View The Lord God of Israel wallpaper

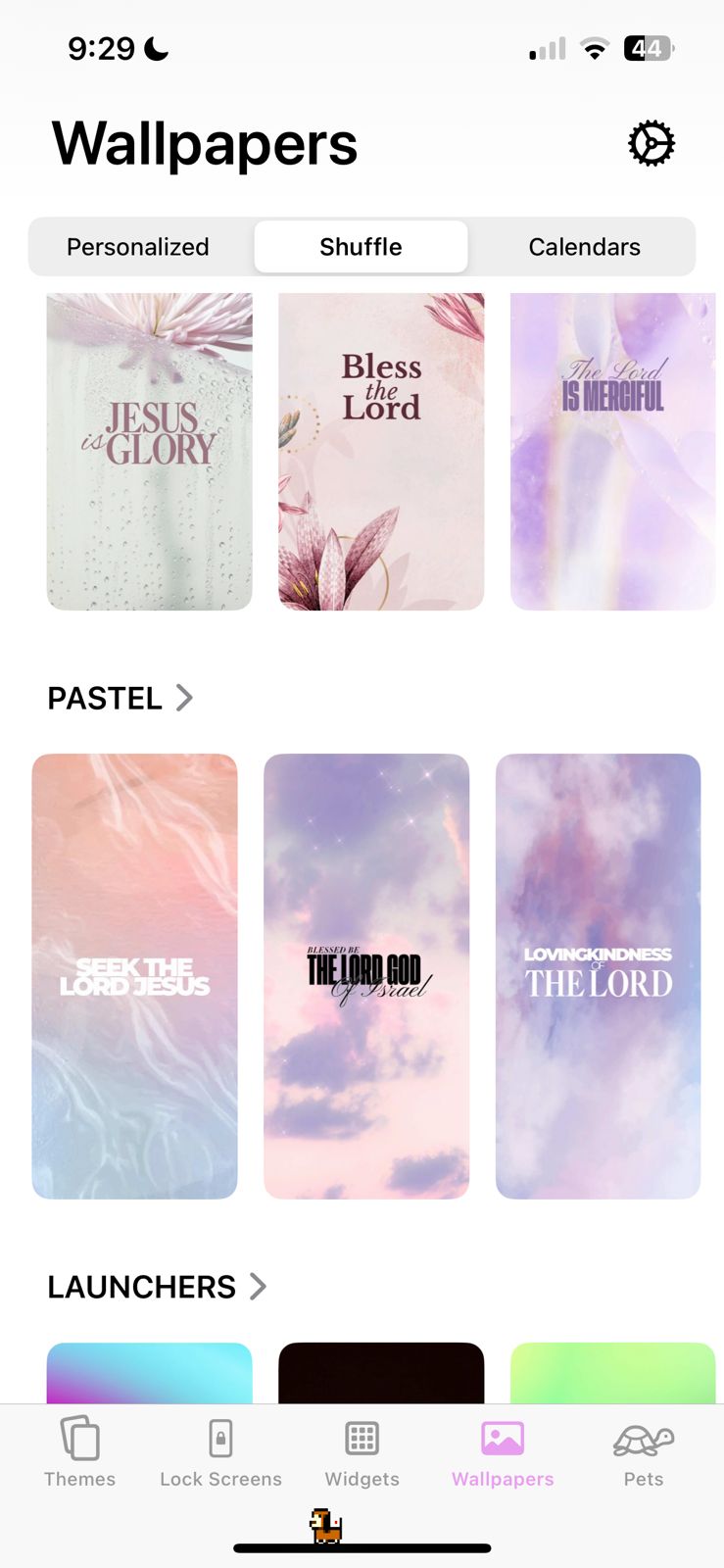(366, 976)
